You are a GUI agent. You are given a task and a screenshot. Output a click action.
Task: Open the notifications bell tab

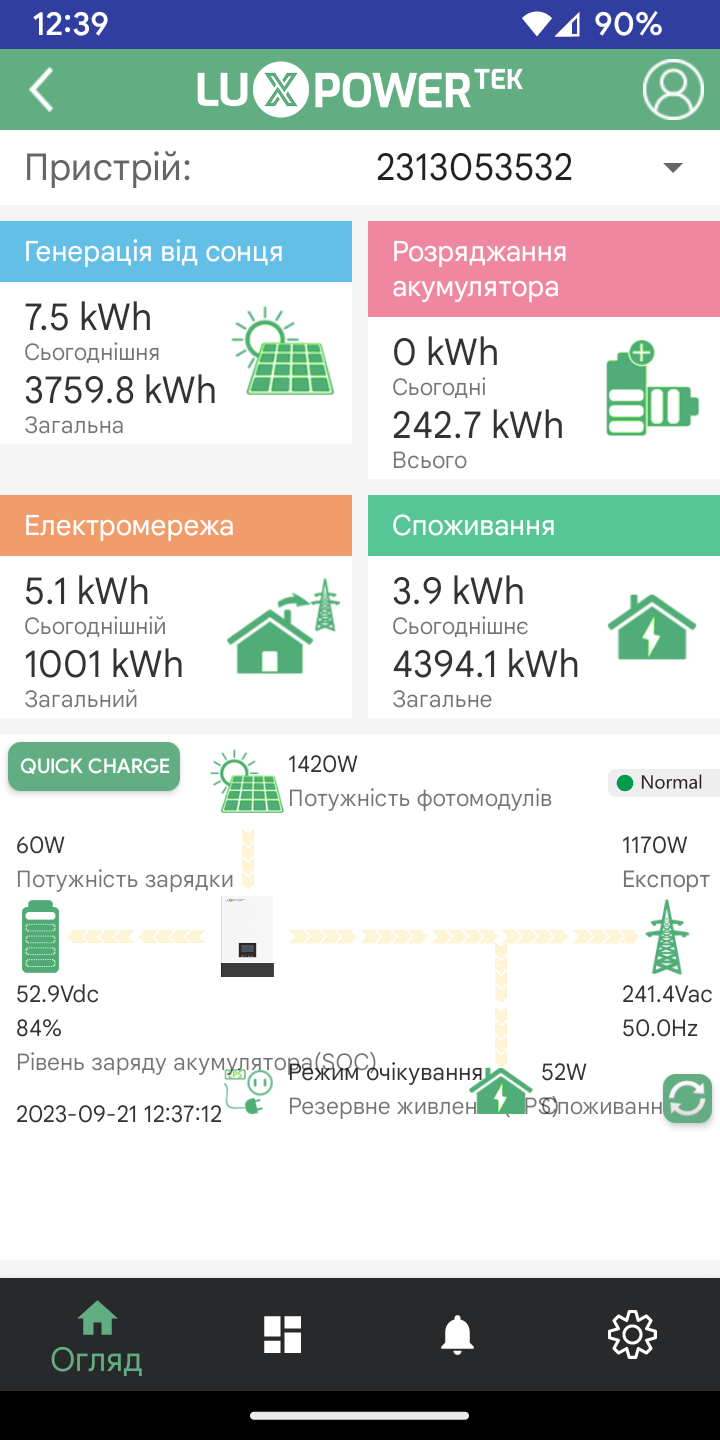[457, 1334]
